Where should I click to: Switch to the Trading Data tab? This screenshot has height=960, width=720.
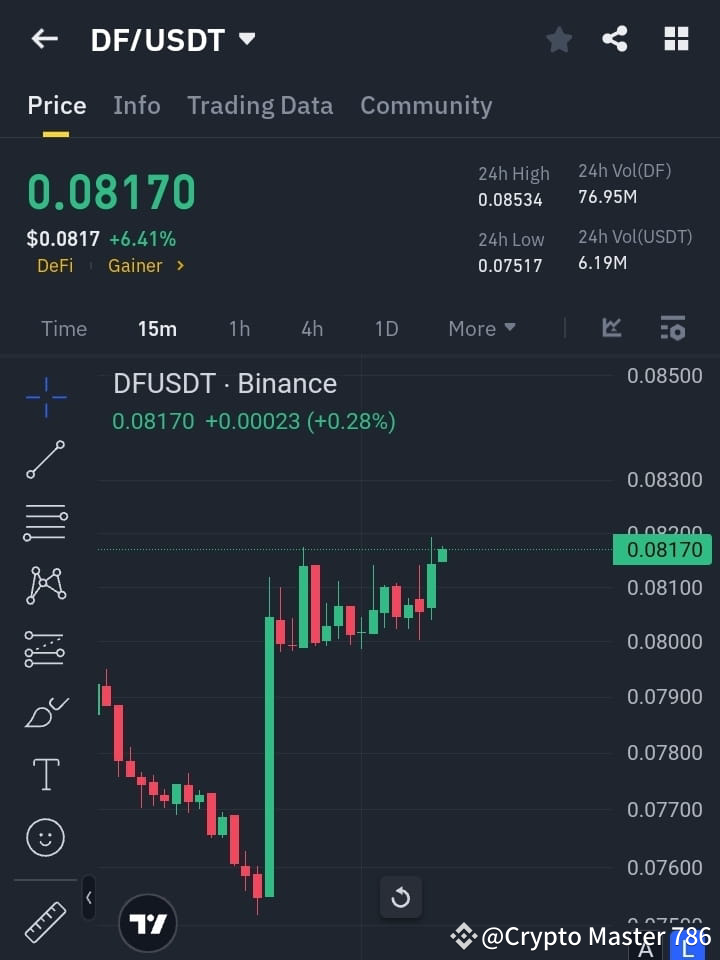(x=260, y=105)
